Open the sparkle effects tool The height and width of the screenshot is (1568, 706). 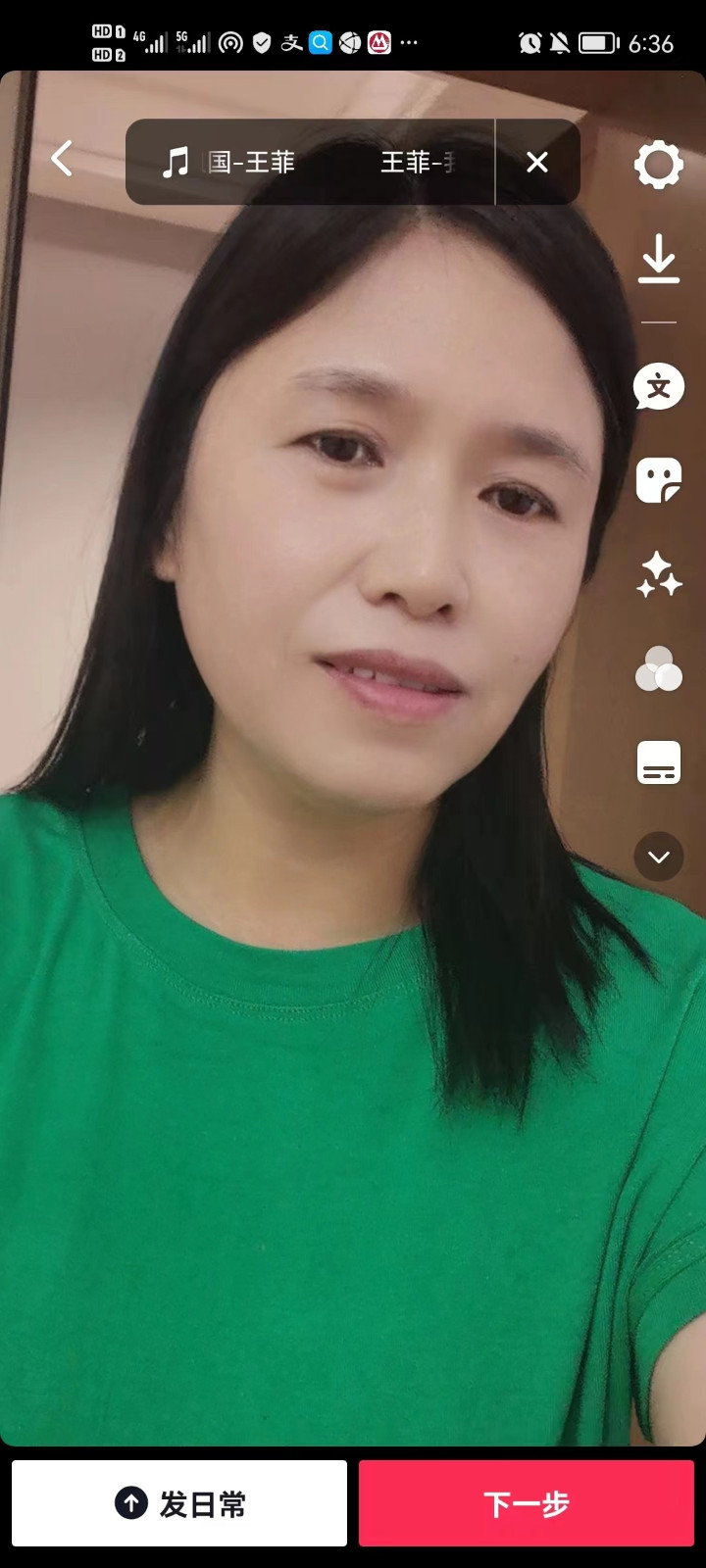point(658,574)
